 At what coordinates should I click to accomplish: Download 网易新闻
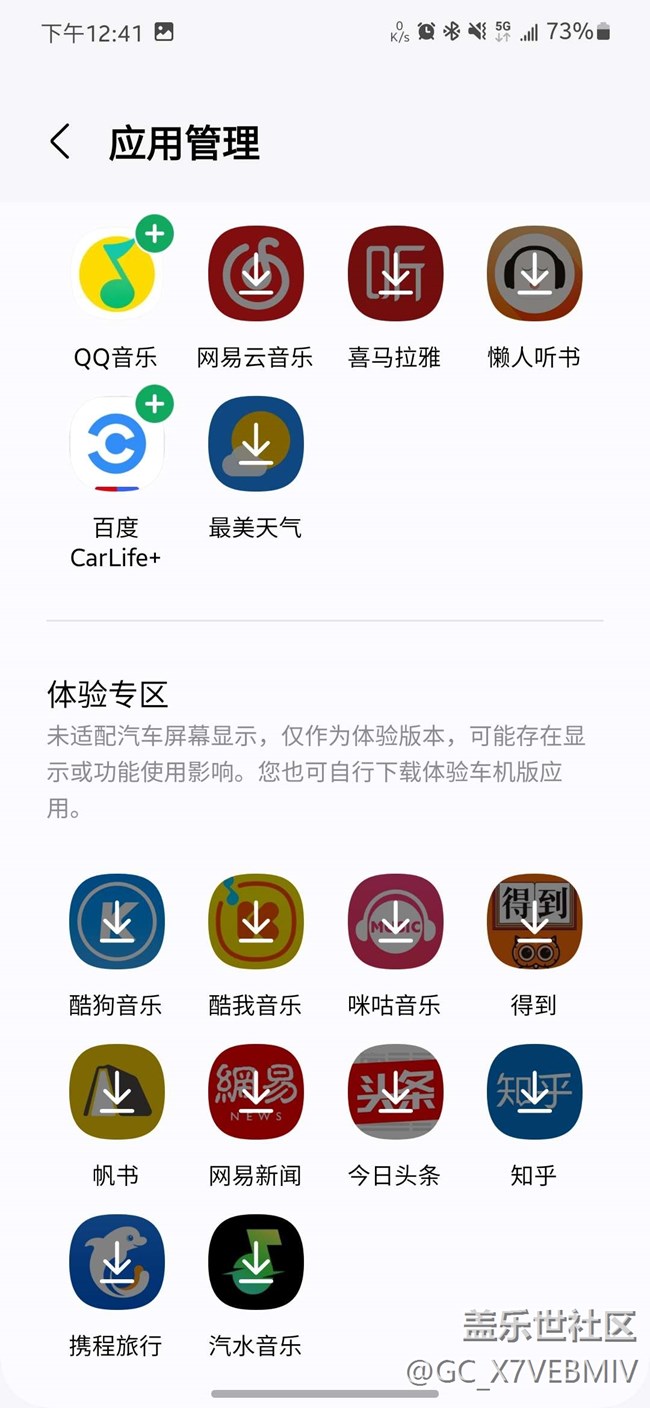(x=256, y=1092)
